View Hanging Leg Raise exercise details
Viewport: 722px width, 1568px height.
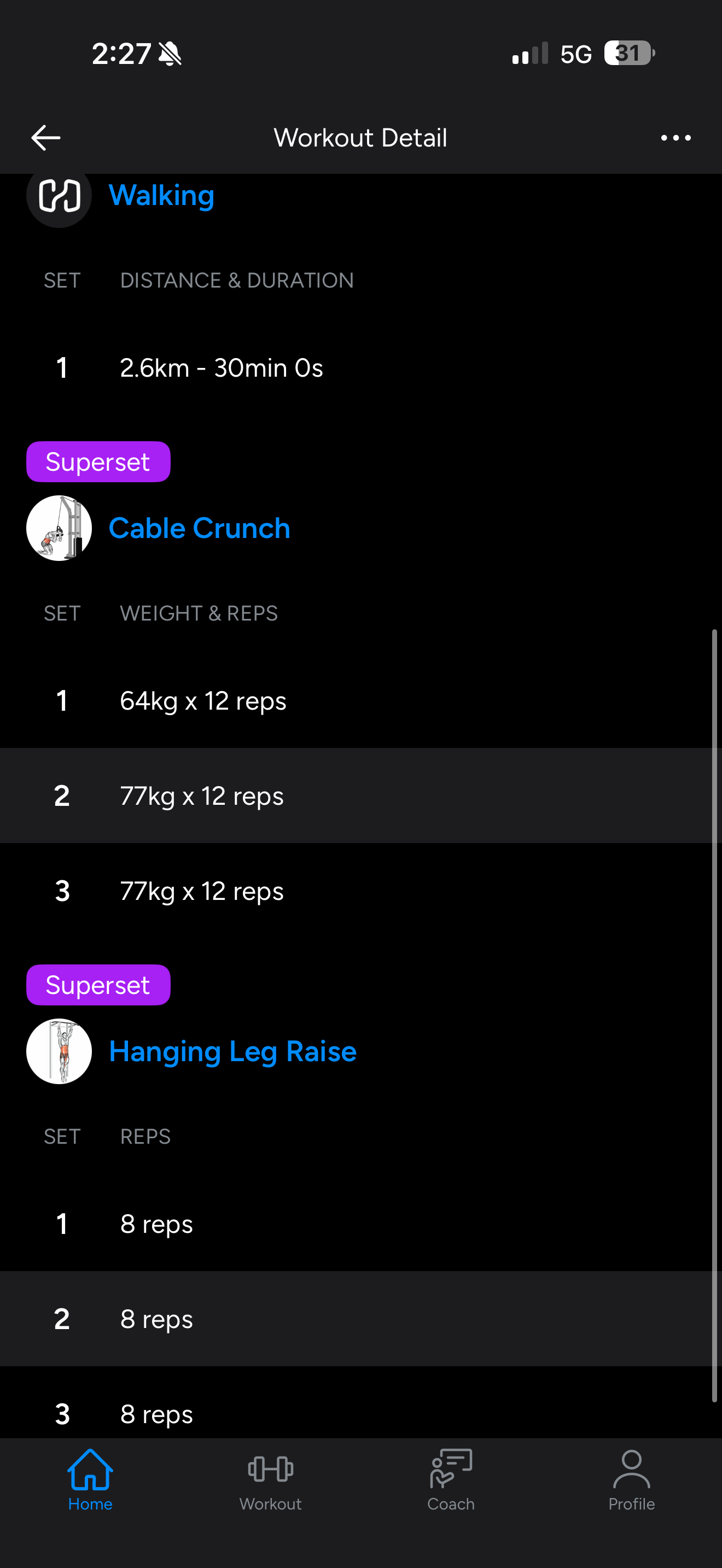[232, 1051]
